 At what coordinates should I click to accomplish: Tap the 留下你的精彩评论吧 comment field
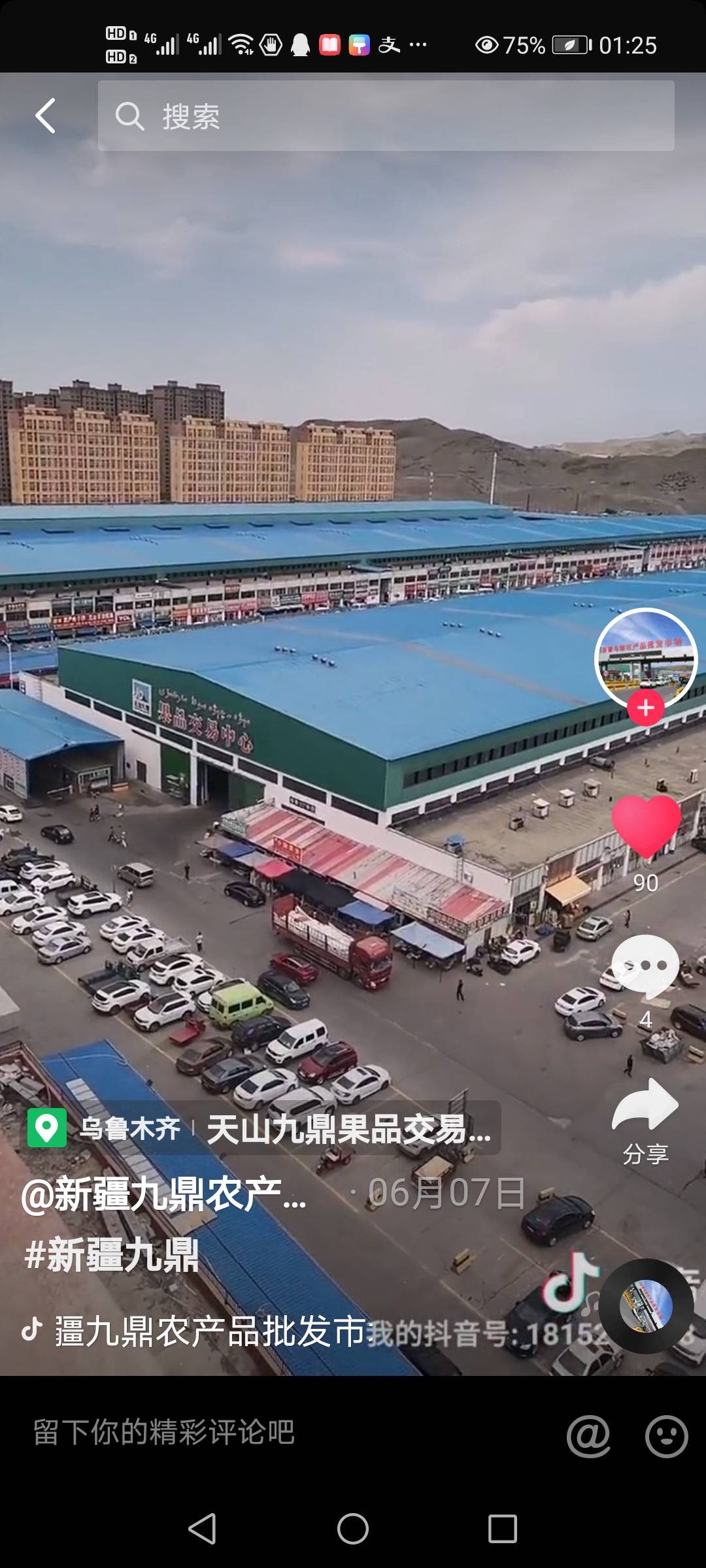(163, 1432)
